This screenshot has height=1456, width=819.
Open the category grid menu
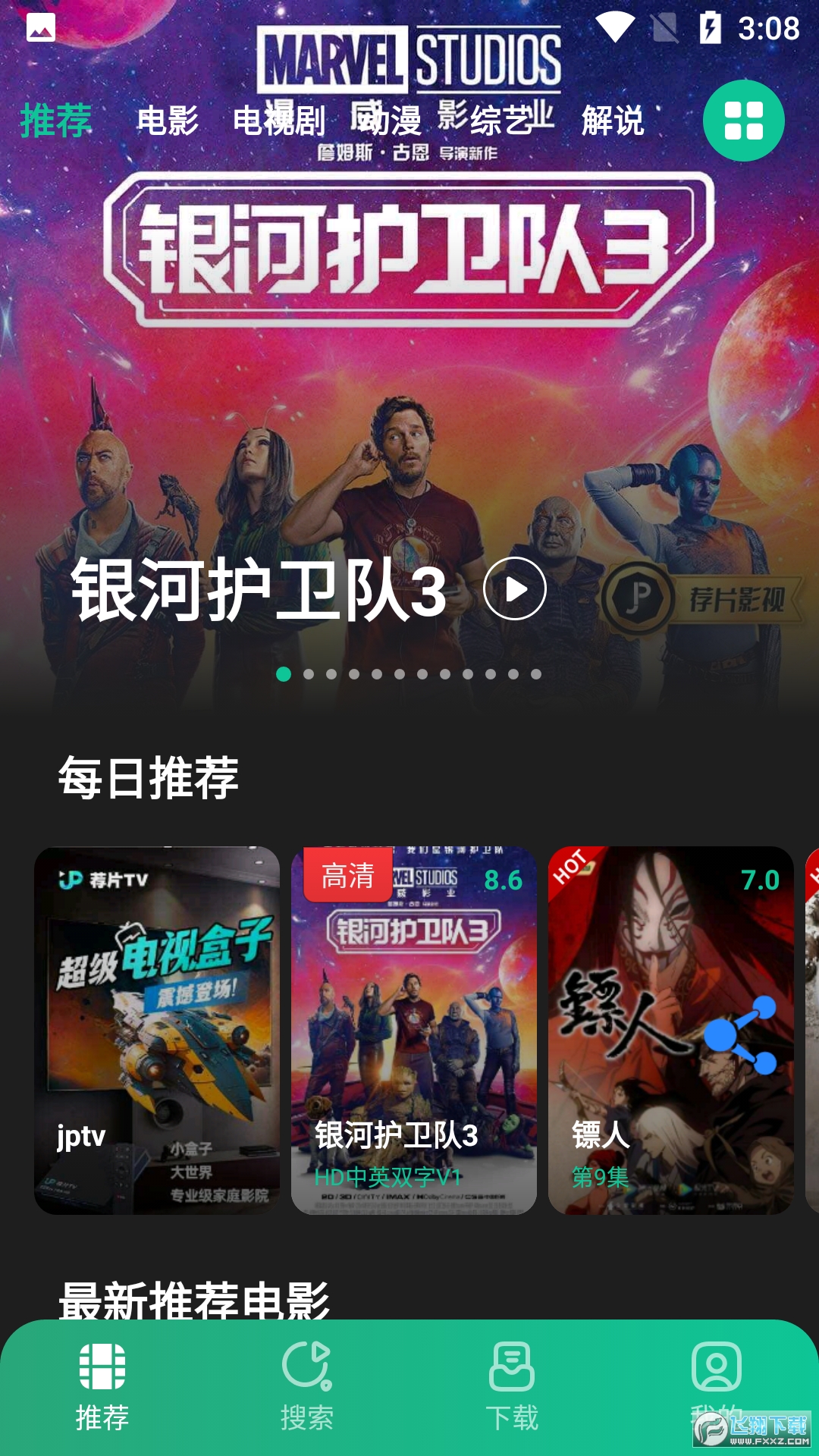743,121
